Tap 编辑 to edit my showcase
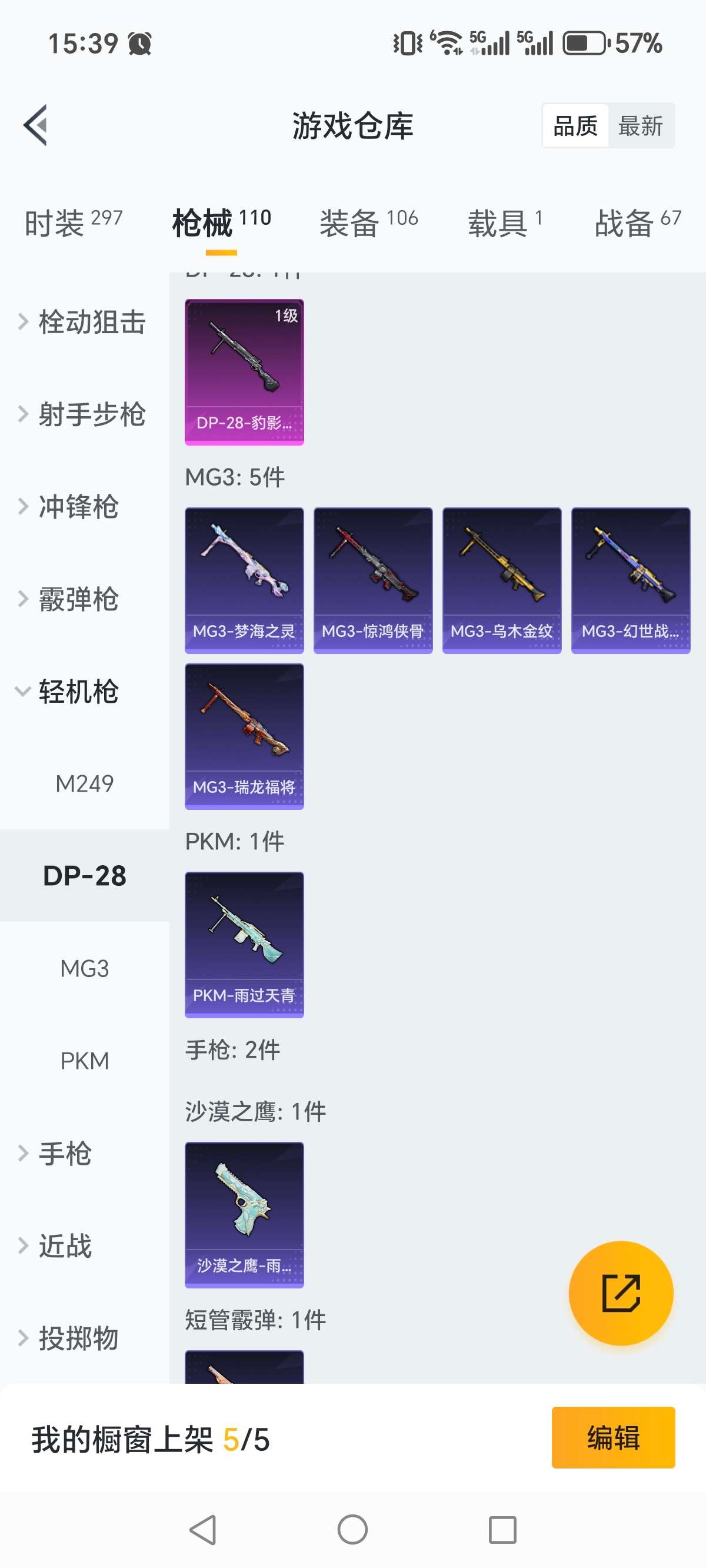706x1568 pixels. pos(613,1438)
